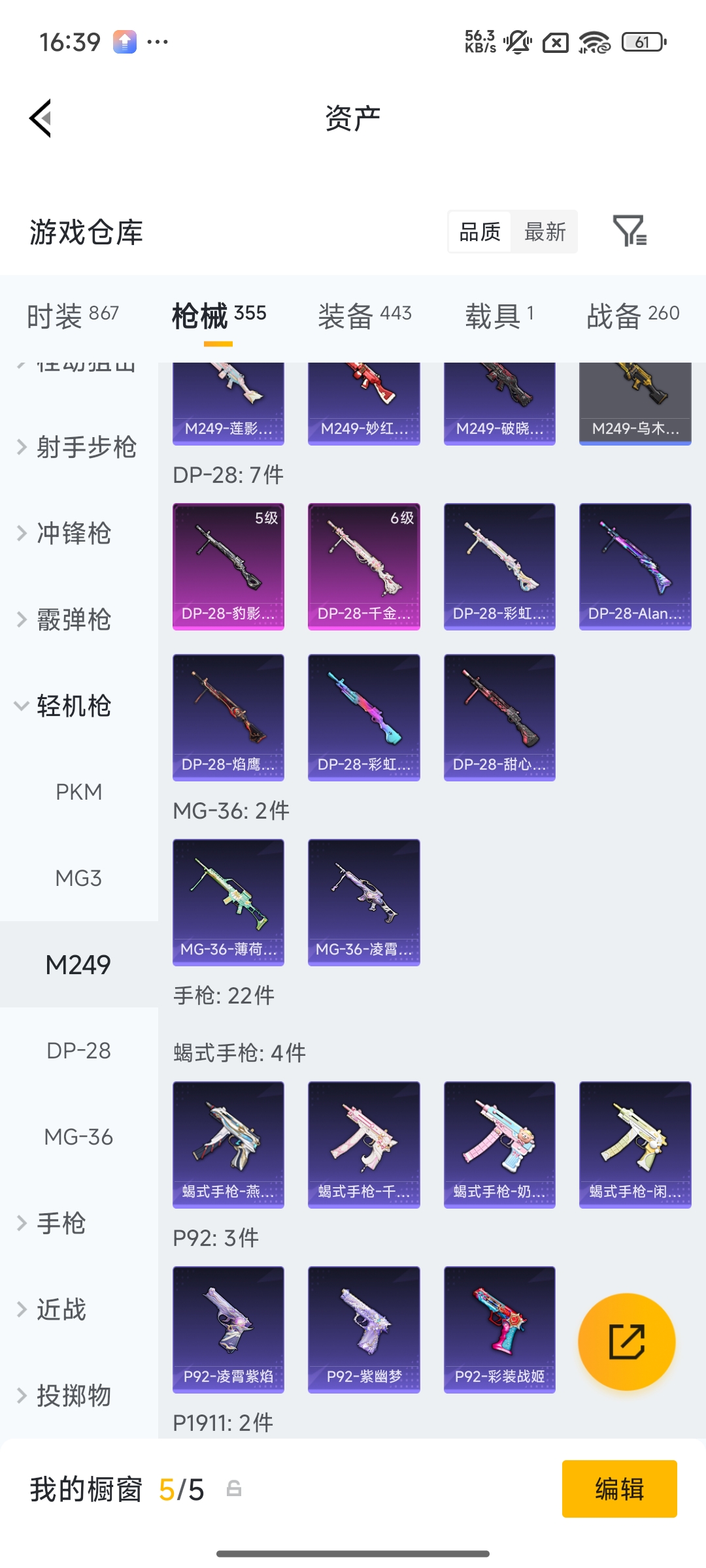This screenshot has height=1568, width=706.
Task: Edit my showcase with 编辑
Action: [619, 1489]
